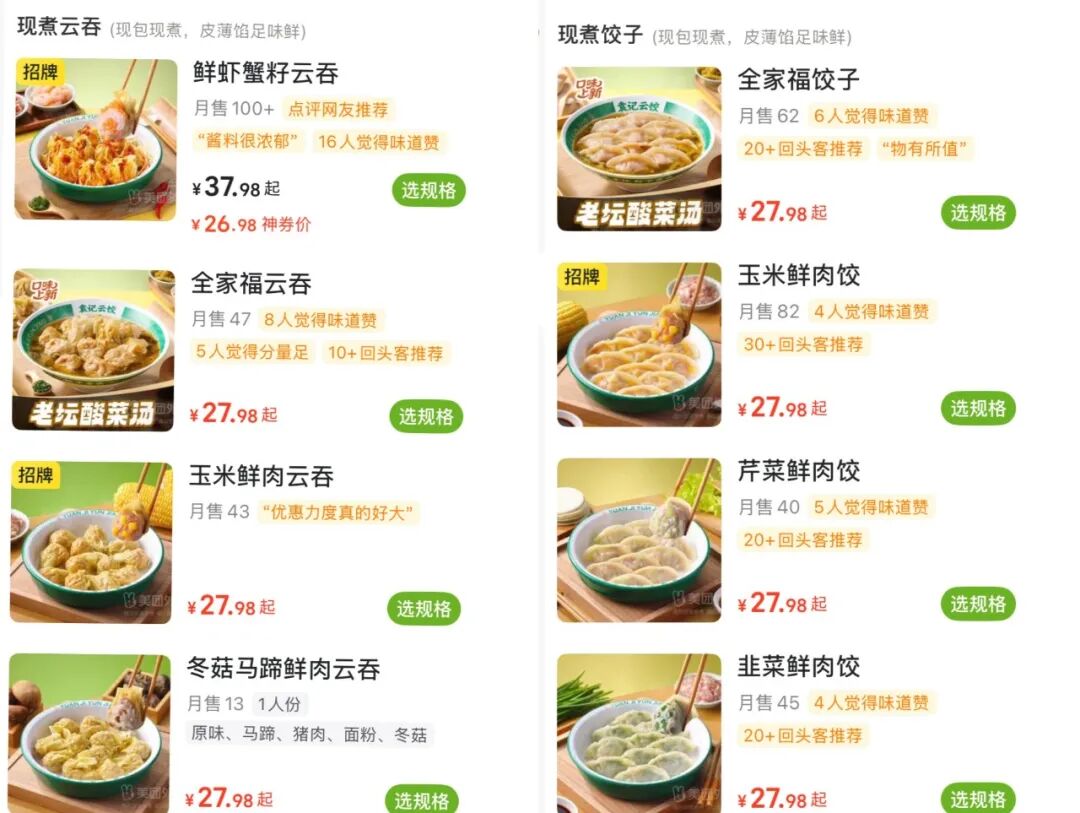Choose specs for 全家福云吞
The height and width of the screenshot is (813, 1080).
click(x=426, y=416)
